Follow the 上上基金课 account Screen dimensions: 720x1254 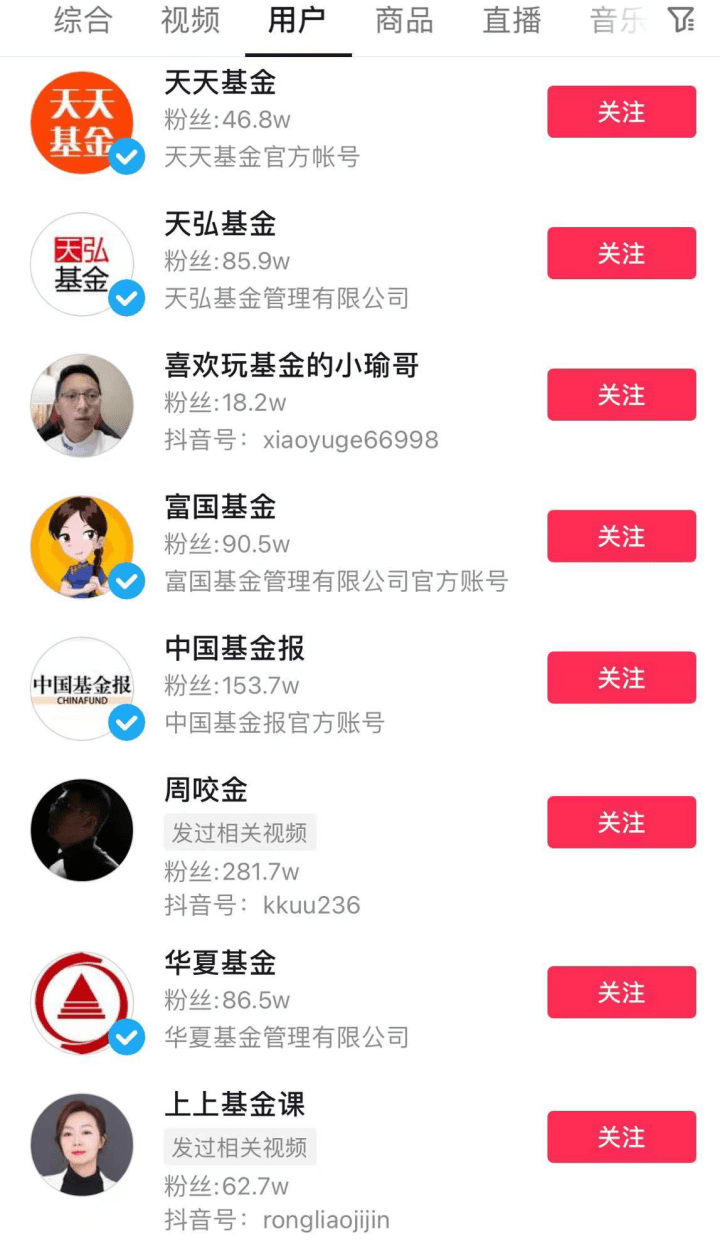(621, 1137)
